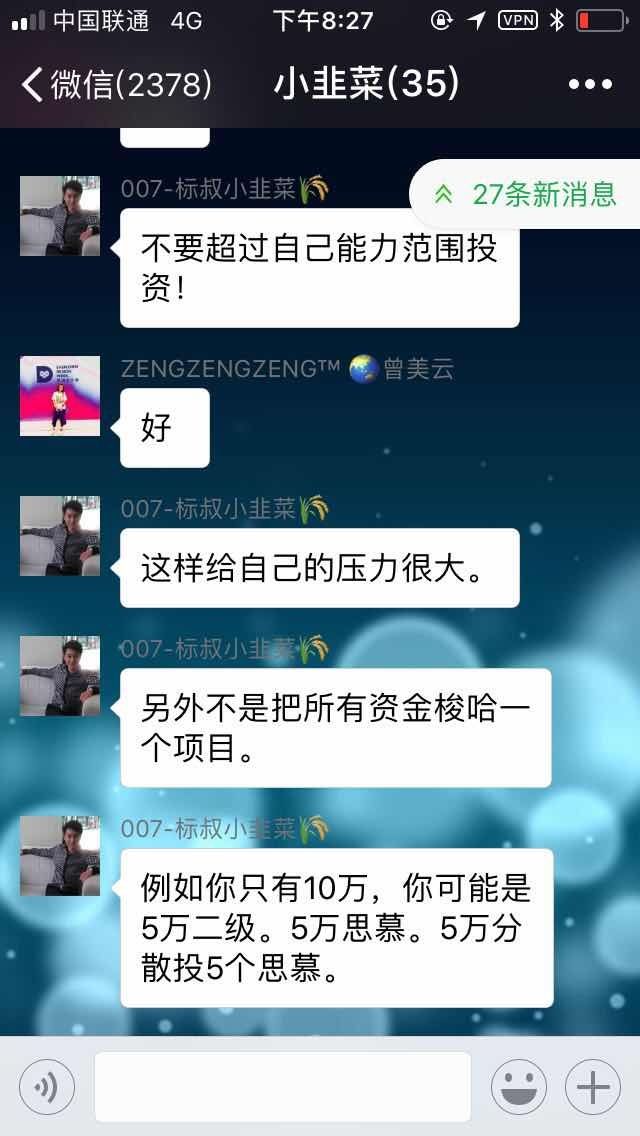Screen dimensions: 640x1136
Task: Open the emoji sticker panel
Action: [x=519, y=1087]
